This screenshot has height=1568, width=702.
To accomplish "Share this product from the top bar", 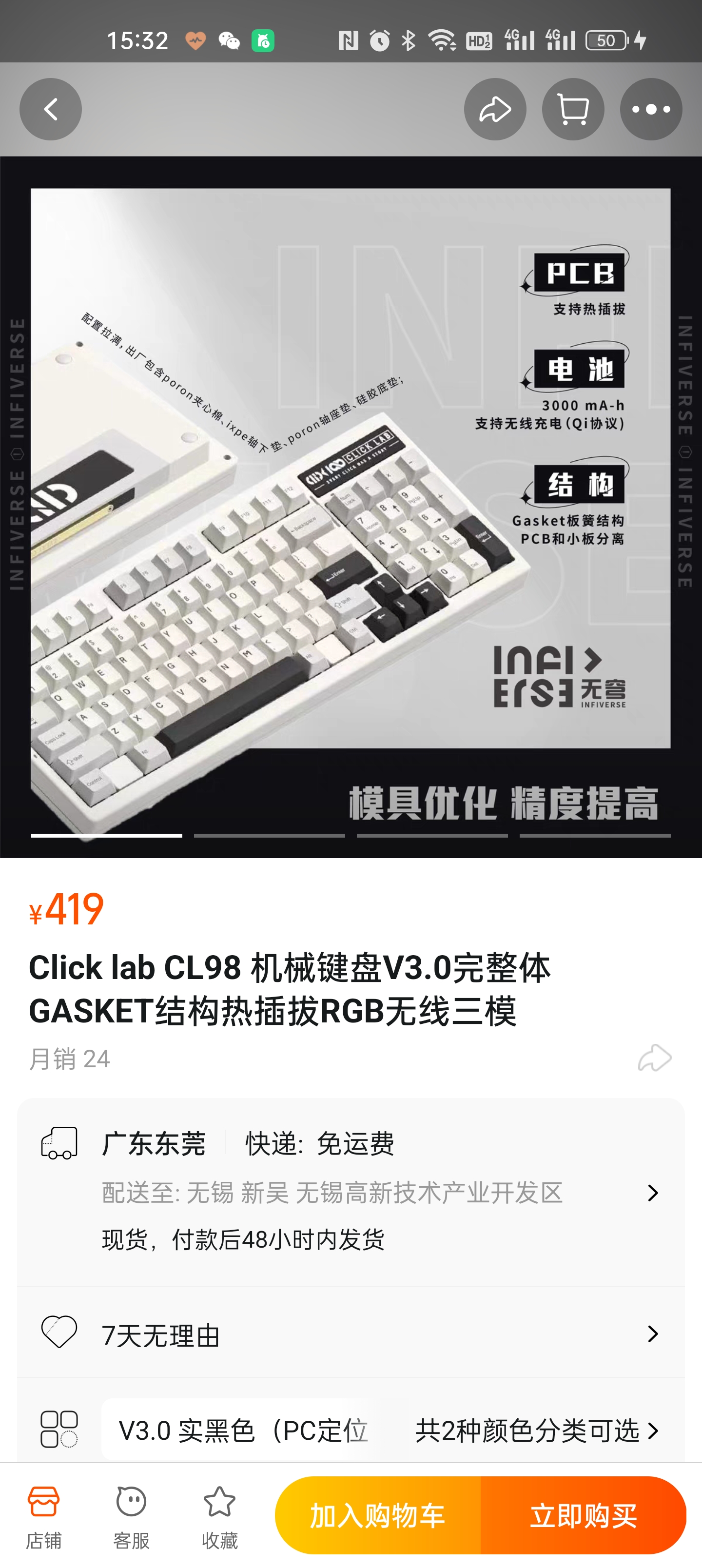I will click(494, 110).
